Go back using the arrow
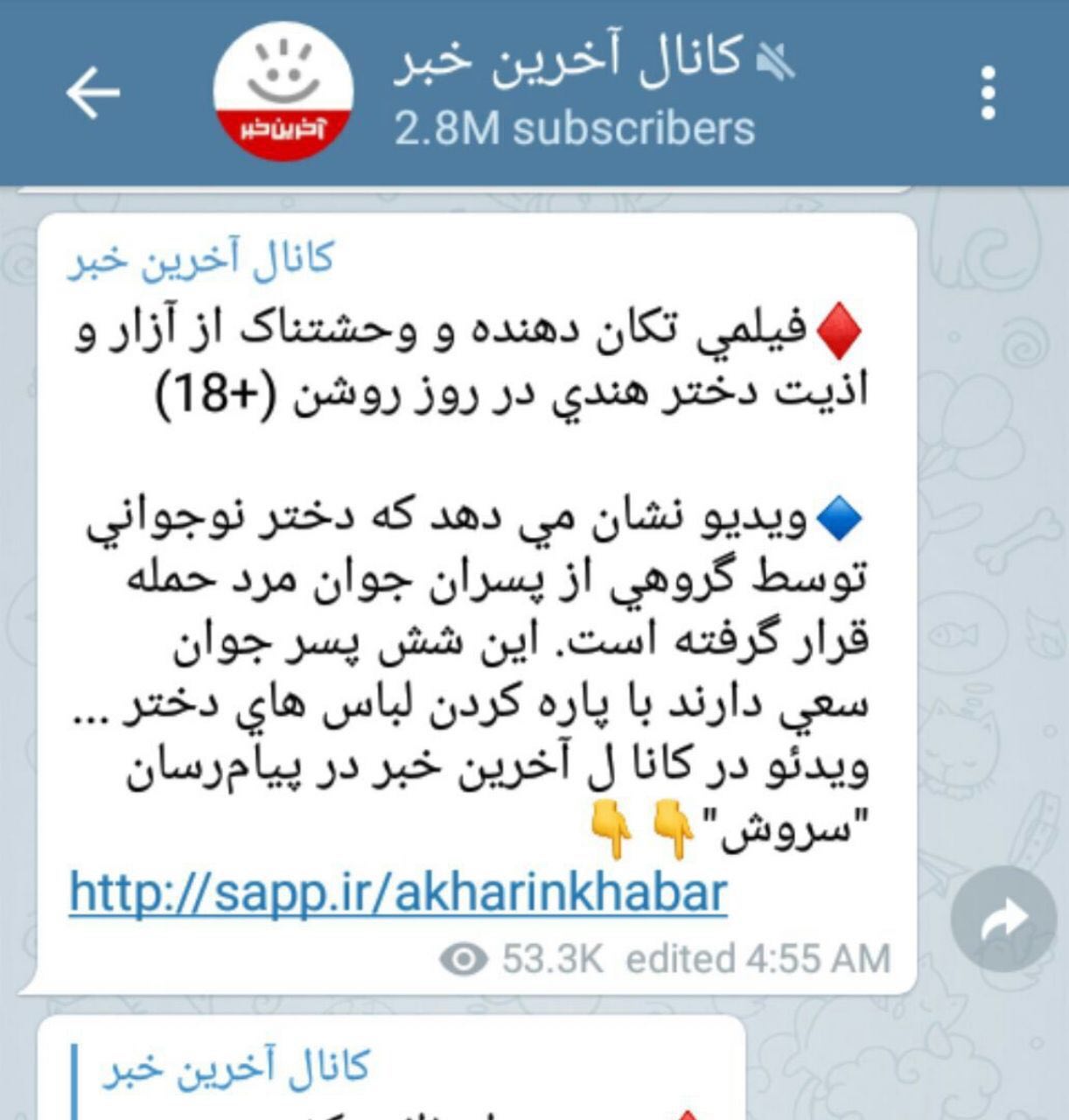This screenshot has height=1120, width=1069. click(93, 91)
